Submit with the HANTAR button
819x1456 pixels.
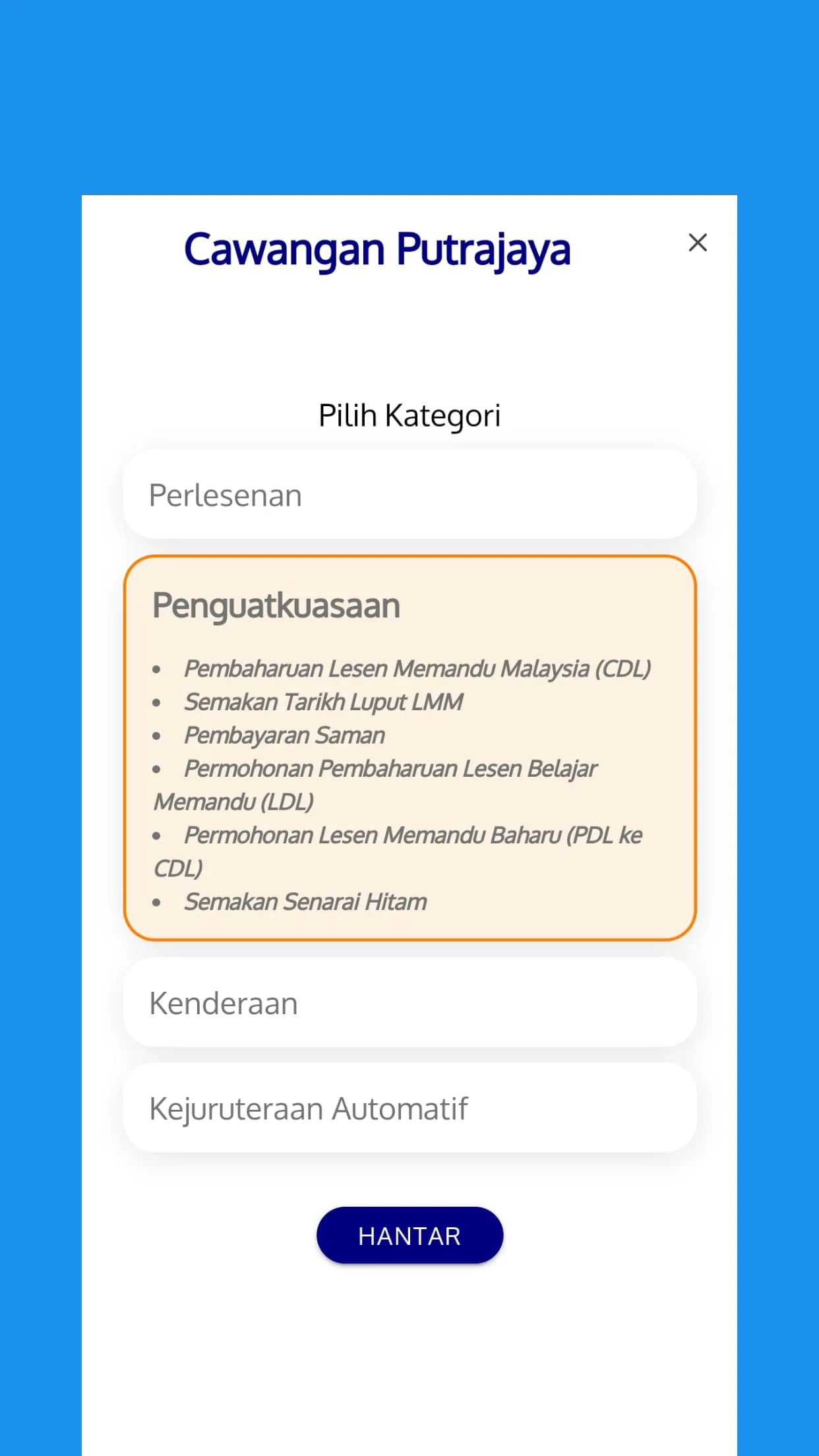coord(409,1236)
